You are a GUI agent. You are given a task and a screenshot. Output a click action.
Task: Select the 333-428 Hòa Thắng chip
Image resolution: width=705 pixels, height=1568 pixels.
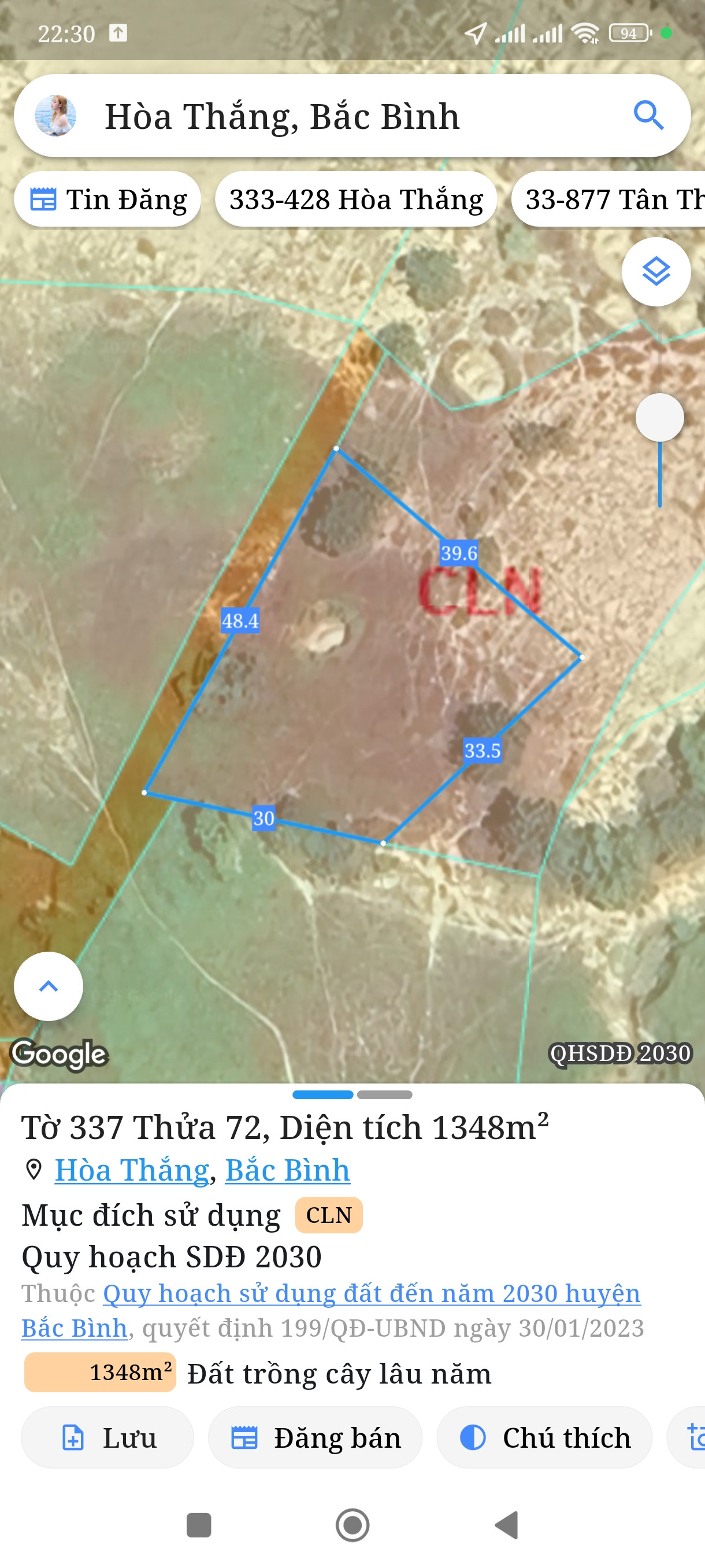tap(356, 199)
